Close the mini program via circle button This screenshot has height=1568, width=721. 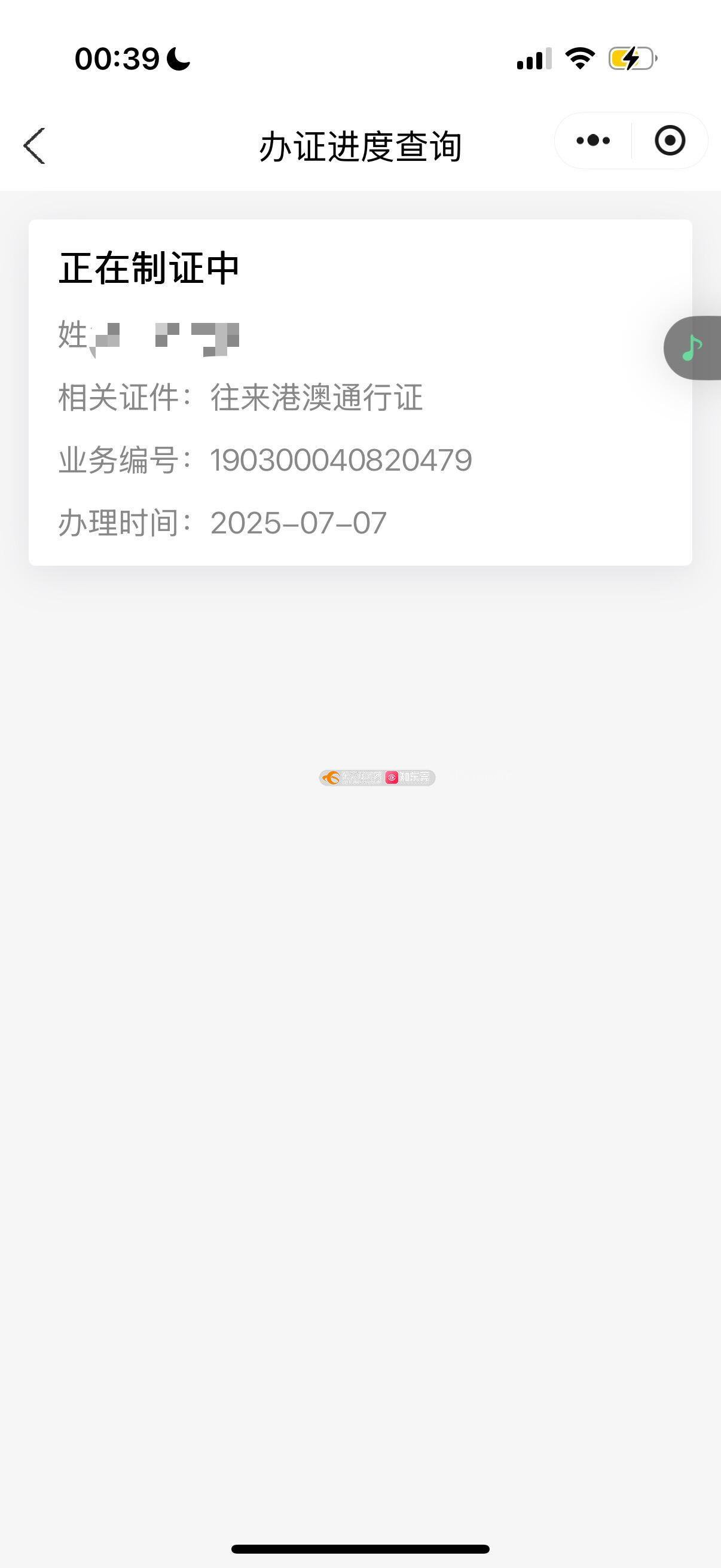pos(670,141)
